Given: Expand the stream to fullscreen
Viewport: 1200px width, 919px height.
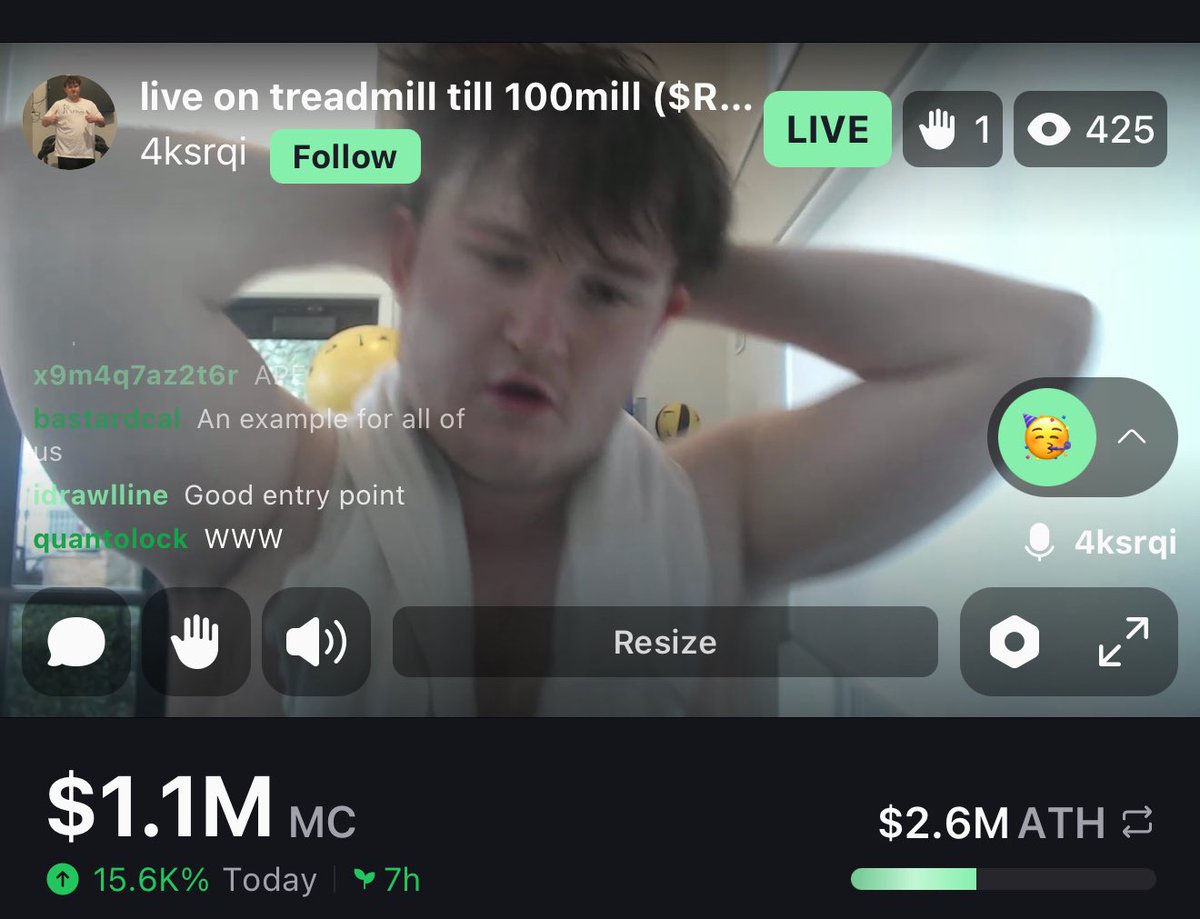Looking at the screenshot, I should 1124,642.
